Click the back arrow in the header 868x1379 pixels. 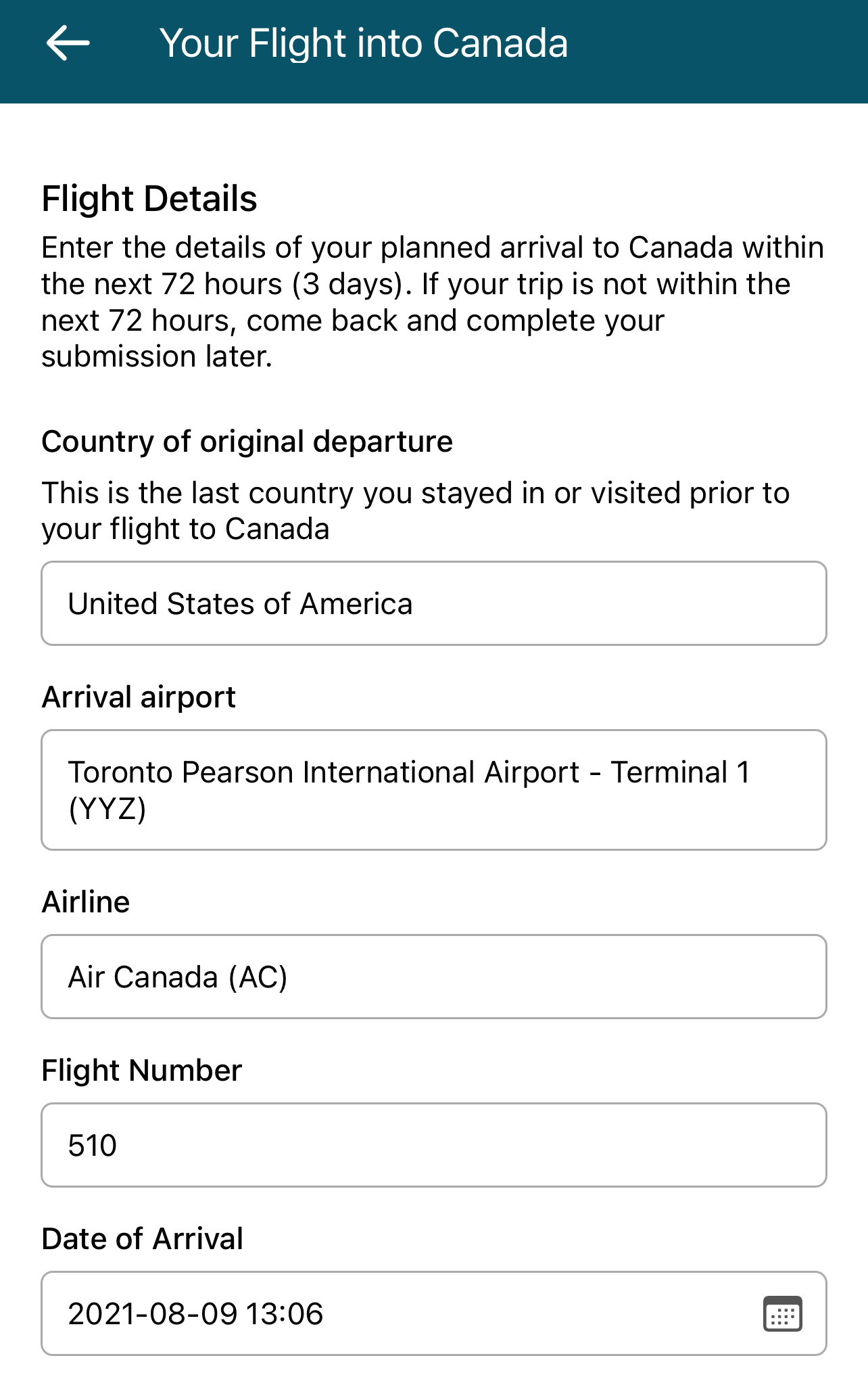68,42
